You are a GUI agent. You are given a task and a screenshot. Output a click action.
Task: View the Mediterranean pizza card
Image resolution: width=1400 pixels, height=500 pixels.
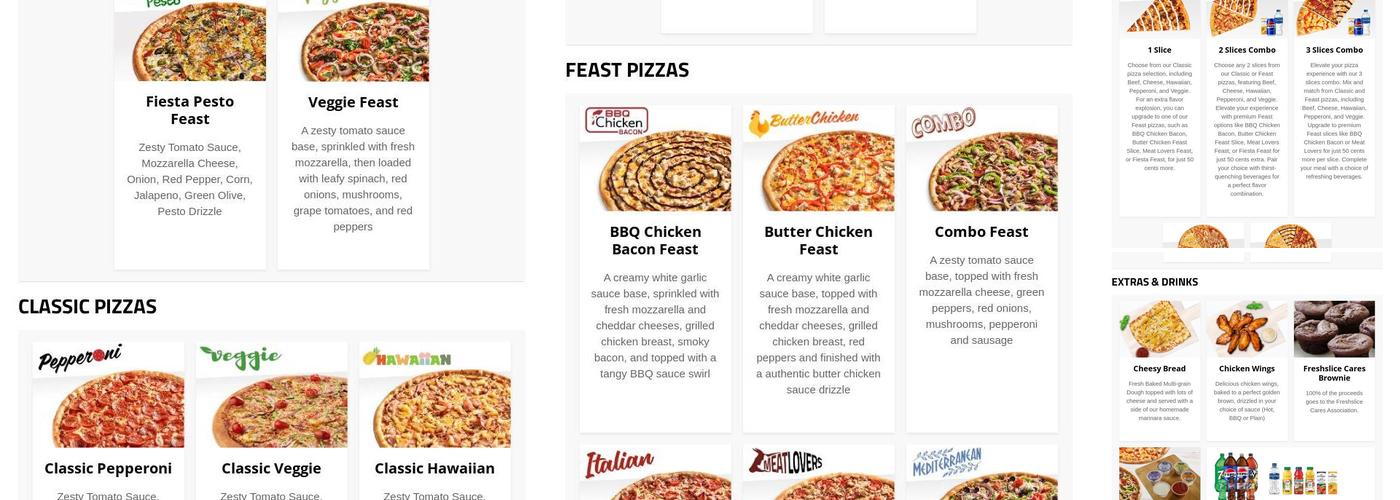pyautogui.click(x=981, y=473)
